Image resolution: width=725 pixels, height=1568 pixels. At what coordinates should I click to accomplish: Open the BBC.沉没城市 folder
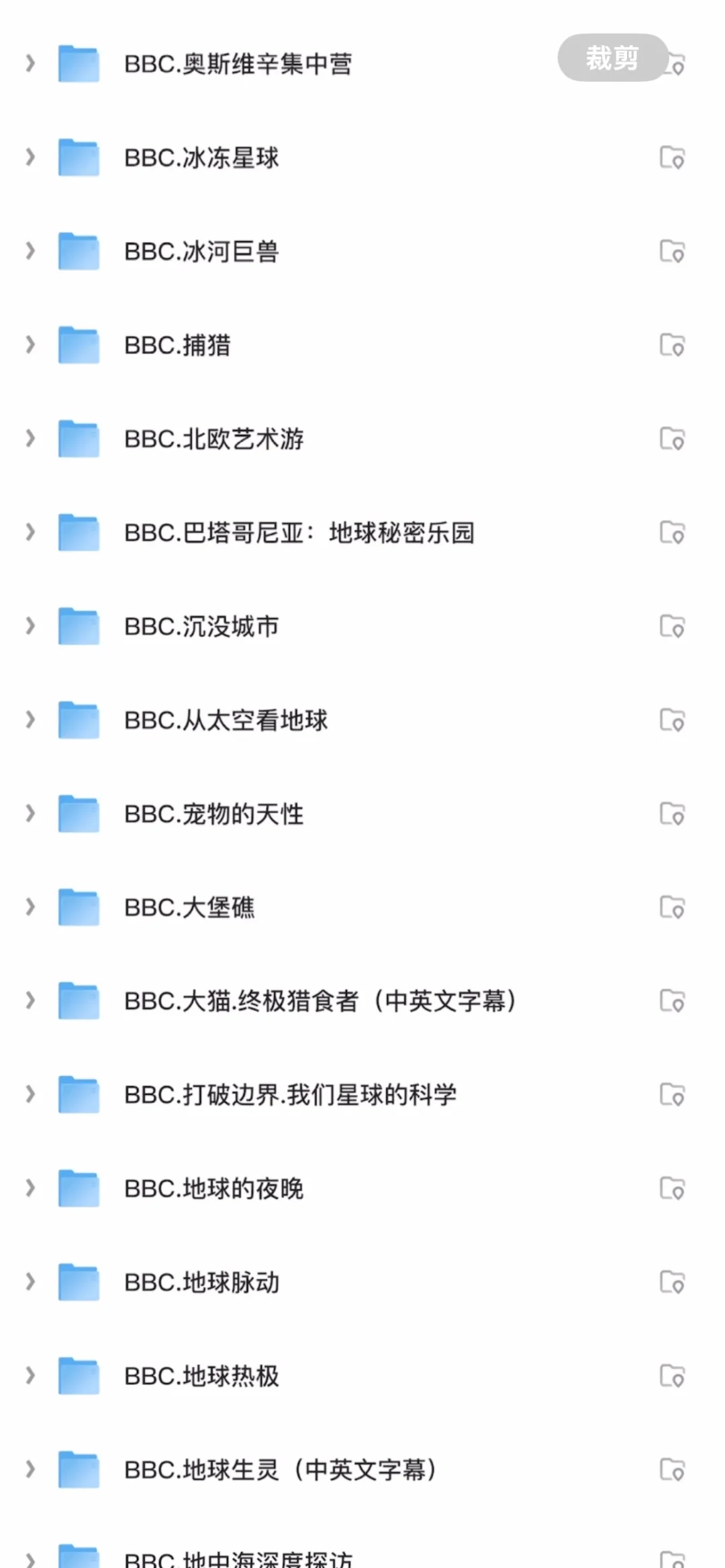[201, 627]
